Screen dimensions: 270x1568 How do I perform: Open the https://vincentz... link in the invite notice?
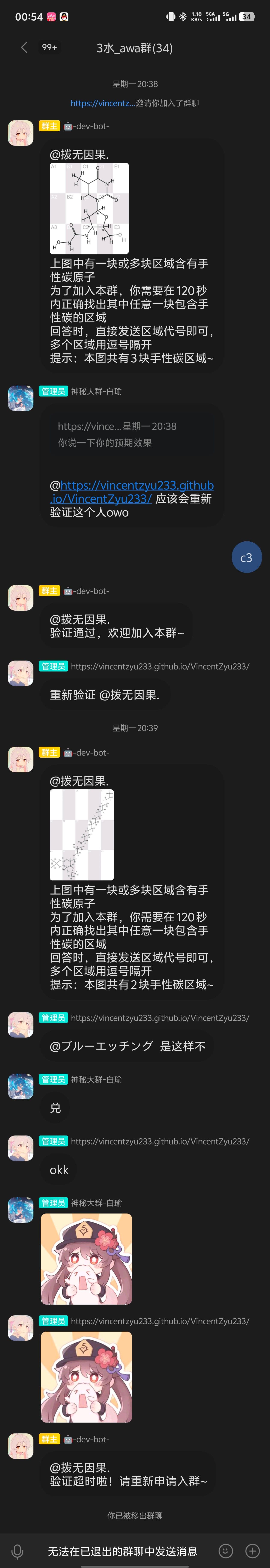click(102, 104)
